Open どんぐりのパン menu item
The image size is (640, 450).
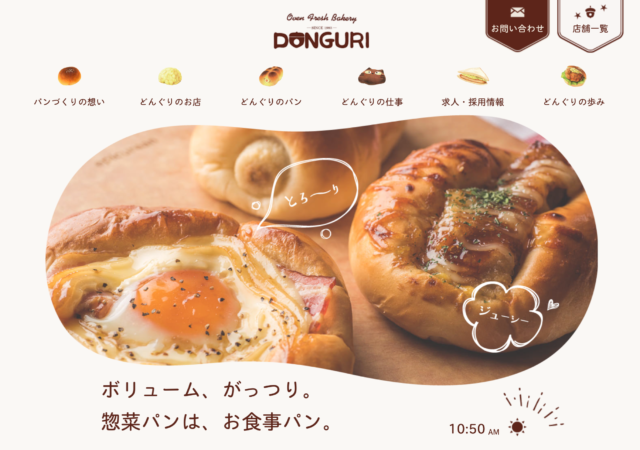pos(271,86)
